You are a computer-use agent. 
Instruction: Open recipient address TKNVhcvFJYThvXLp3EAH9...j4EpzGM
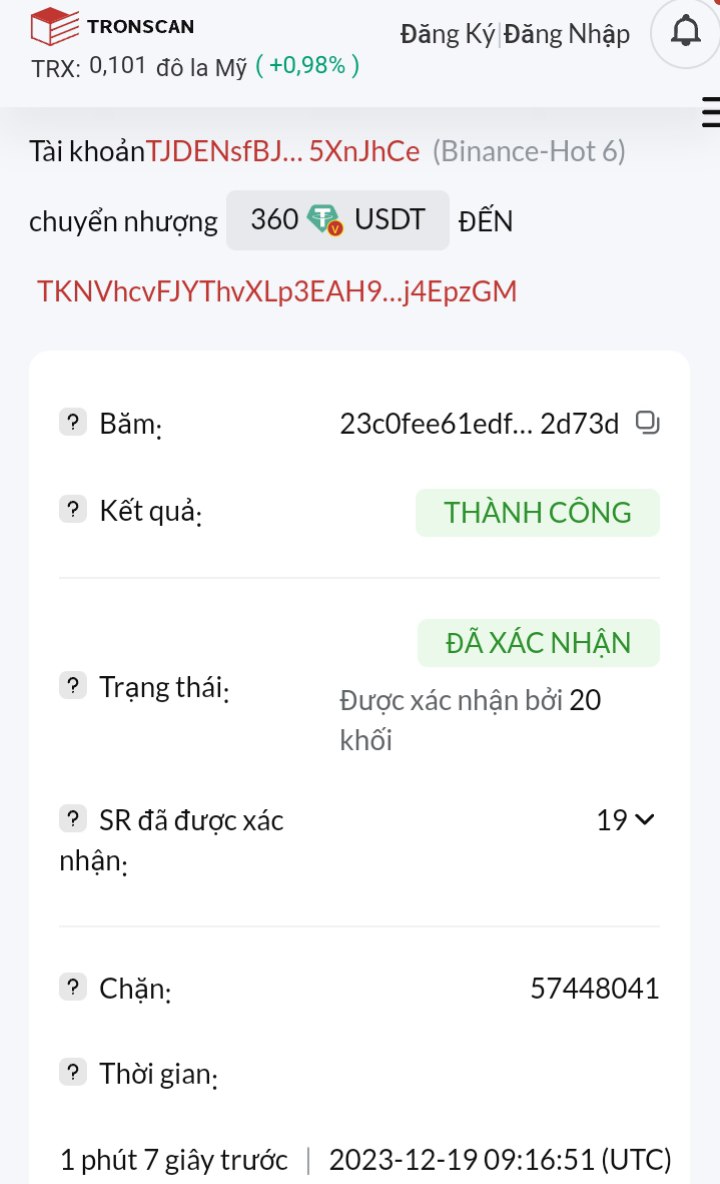pos(277,291)
